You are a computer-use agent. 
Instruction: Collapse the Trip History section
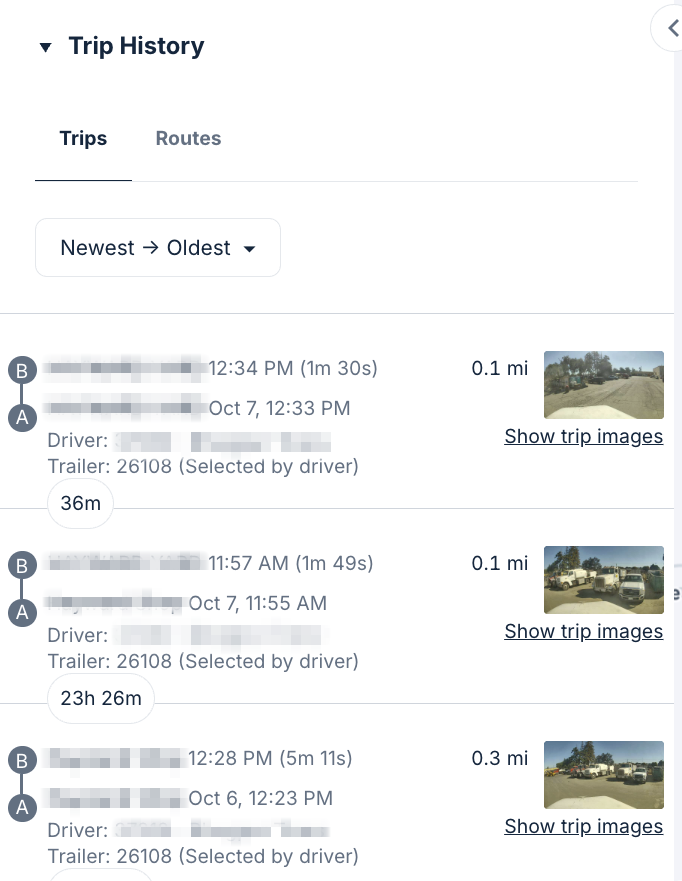click(x=45, y=47)
